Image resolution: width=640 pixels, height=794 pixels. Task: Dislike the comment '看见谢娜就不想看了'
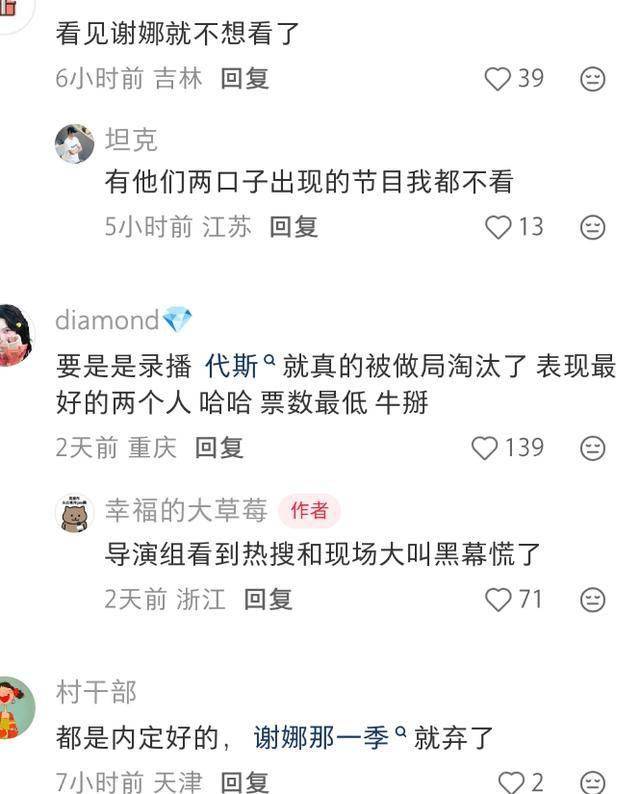[x=593, y=79]
